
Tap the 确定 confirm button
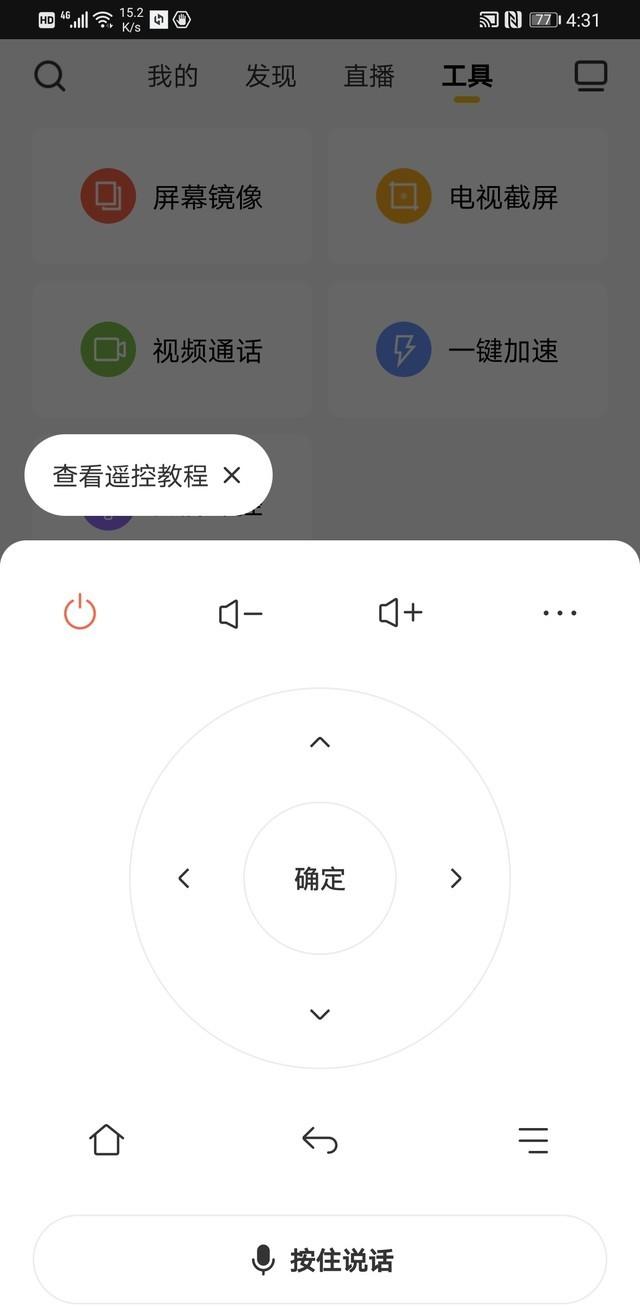click(320, 878)
